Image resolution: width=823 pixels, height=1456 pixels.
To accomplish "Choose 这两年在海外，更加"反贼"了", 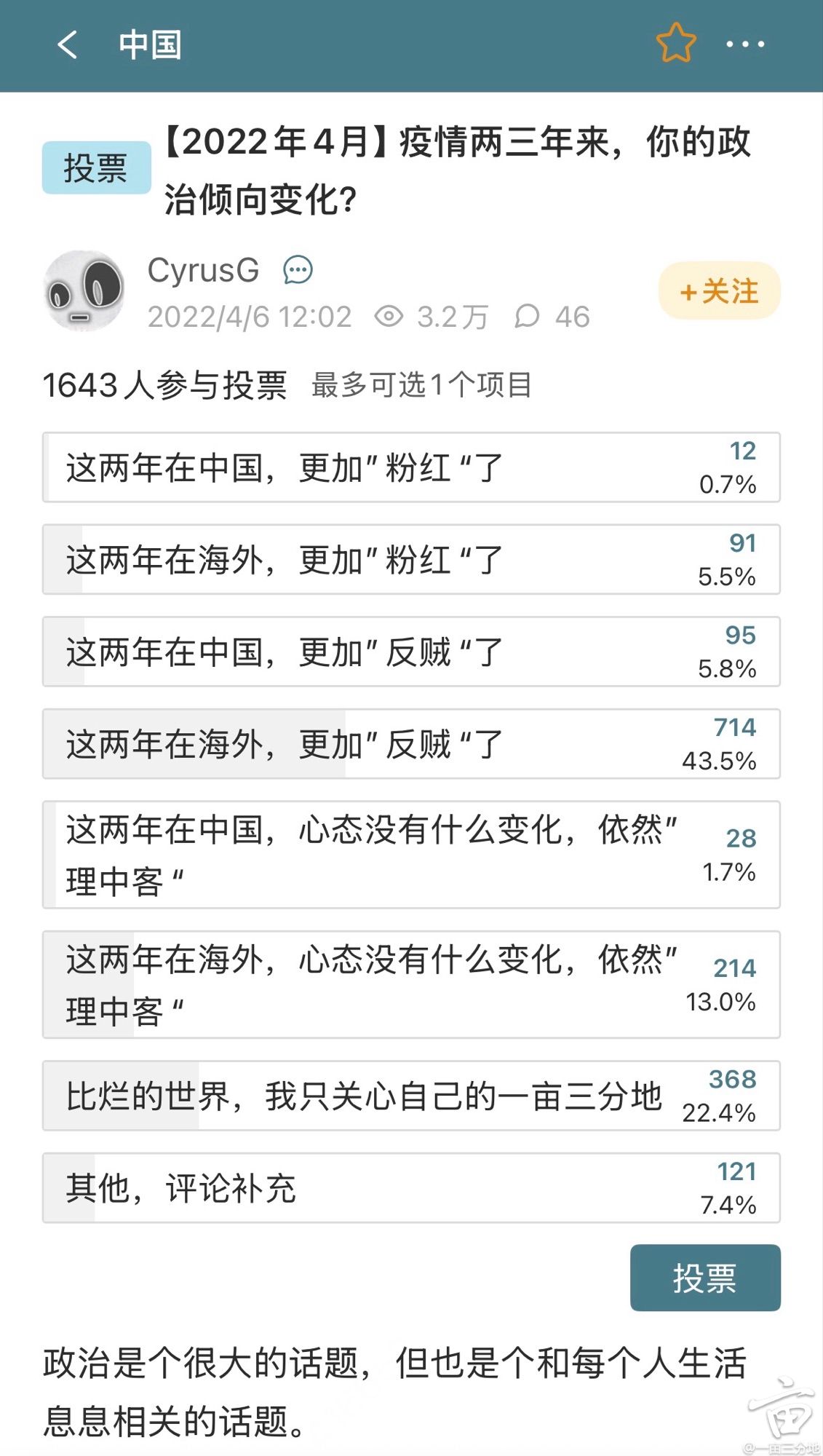I will (x=411, y=744).
